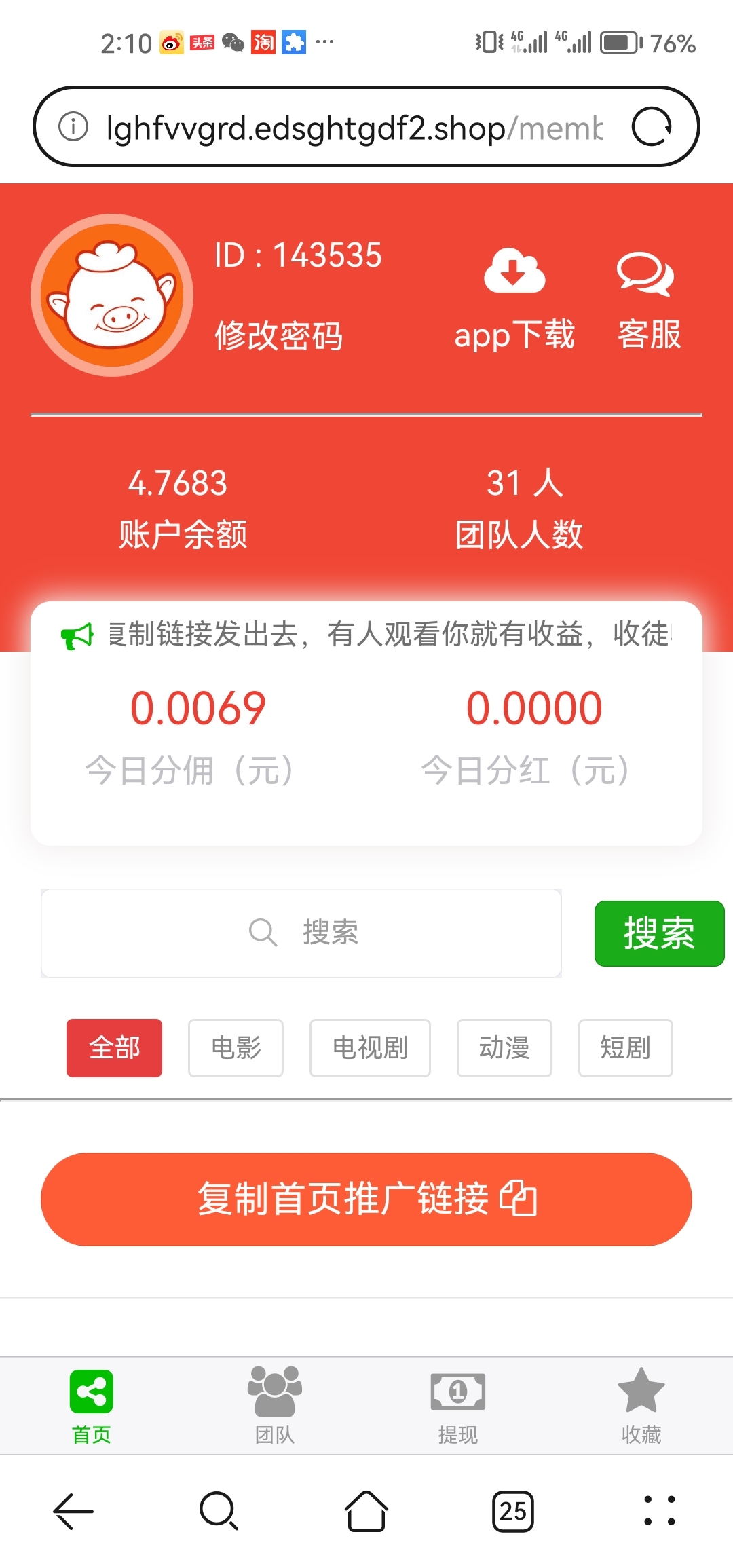Open the browser four-dot menu

pos(659,1511)
